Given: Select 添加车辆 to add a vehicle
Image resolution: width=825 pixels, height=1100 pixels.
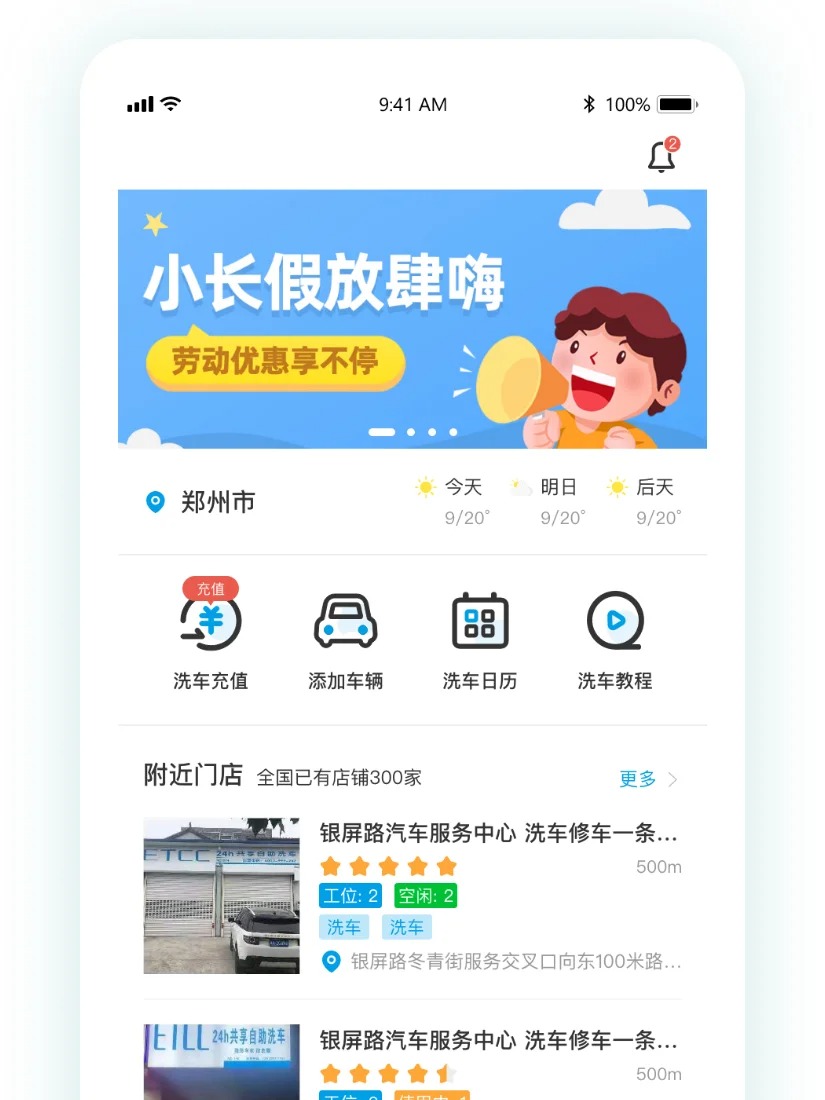Looking at the screenshot, I should (345, 636).
